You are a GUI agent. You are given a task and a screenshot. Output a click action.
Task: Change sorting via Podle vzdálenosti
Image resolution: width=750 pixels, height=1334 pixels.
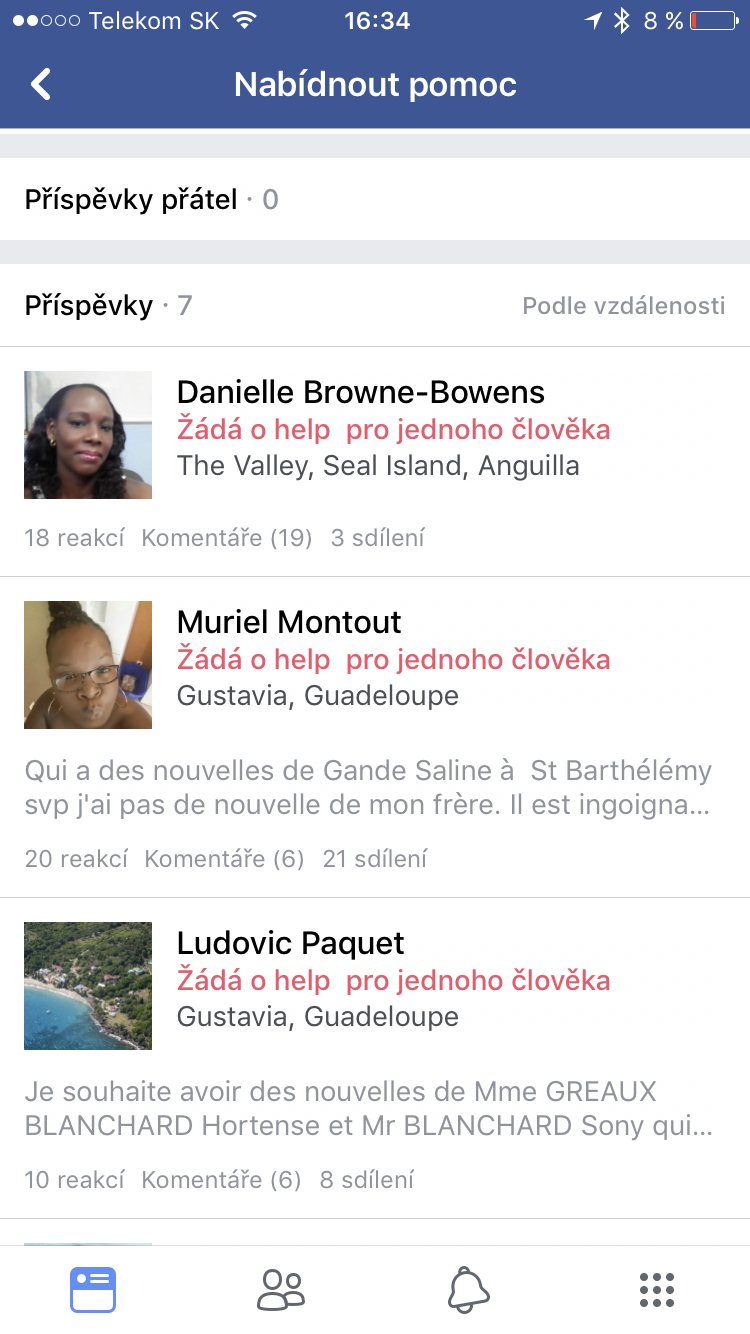(623, 306)
